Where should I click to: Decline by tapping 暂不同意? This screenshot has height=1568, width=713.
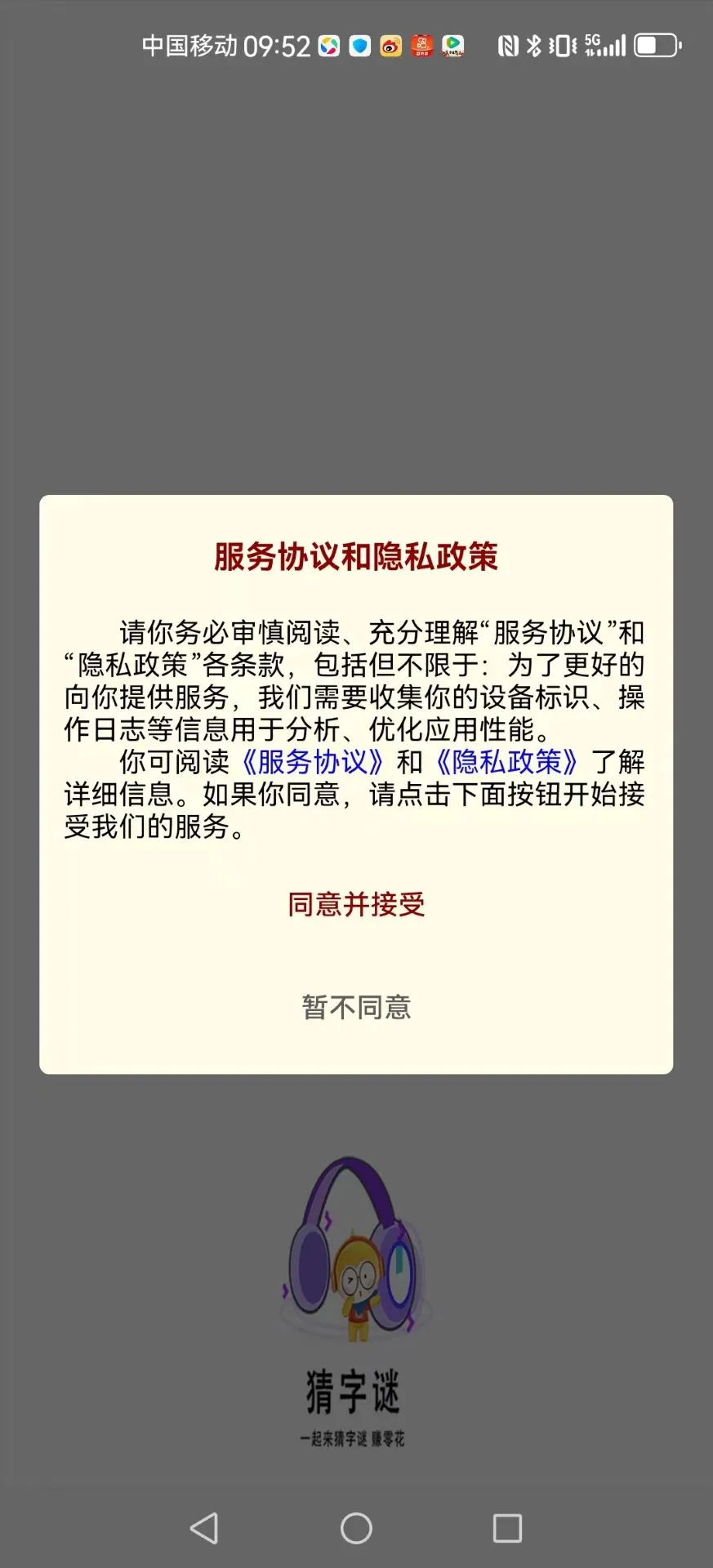click(x=356, y=1007)
